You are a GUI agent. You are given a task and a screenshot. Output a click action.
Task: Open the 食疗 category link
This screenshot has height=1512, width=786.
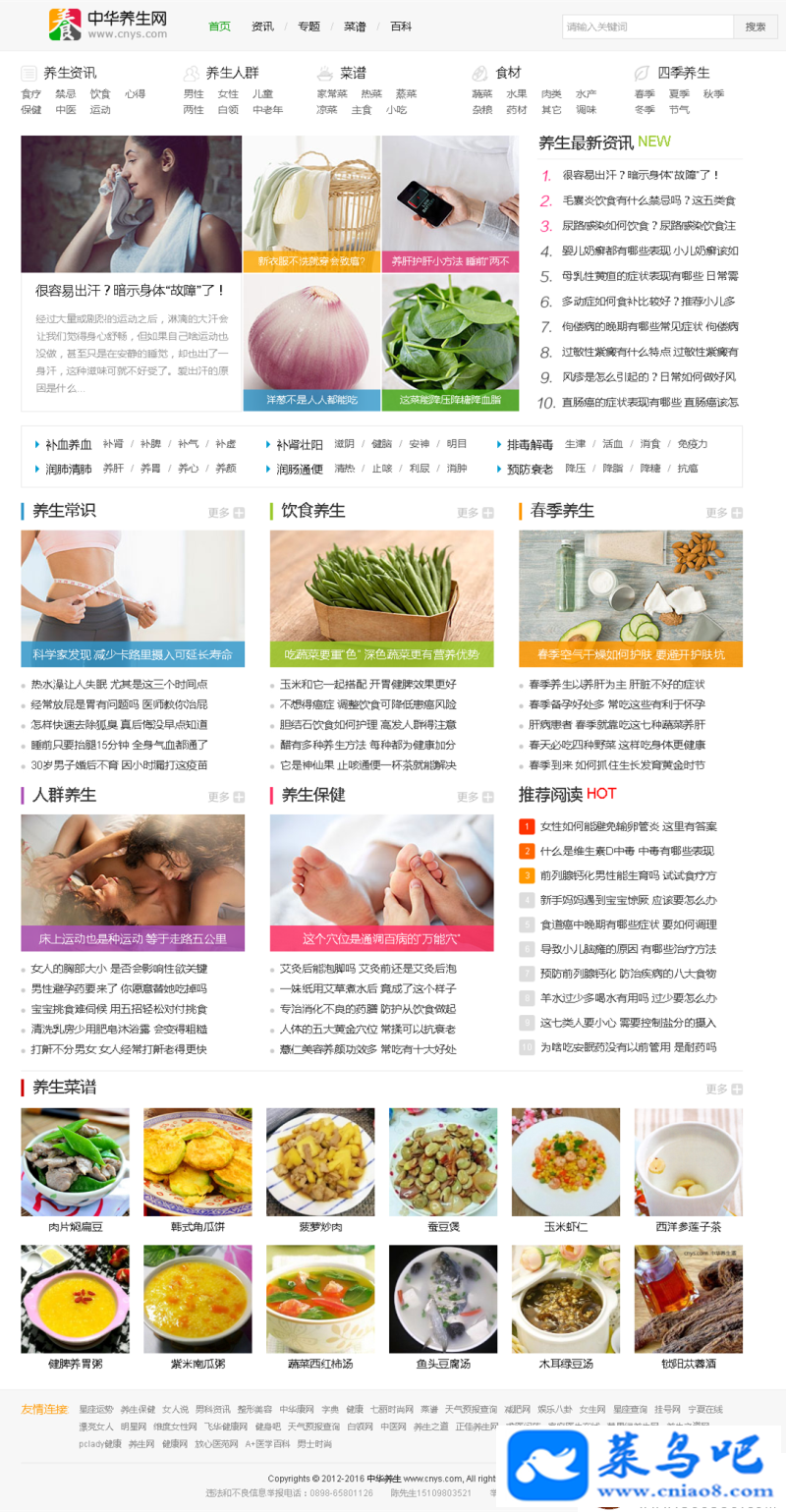coord(31,94)
